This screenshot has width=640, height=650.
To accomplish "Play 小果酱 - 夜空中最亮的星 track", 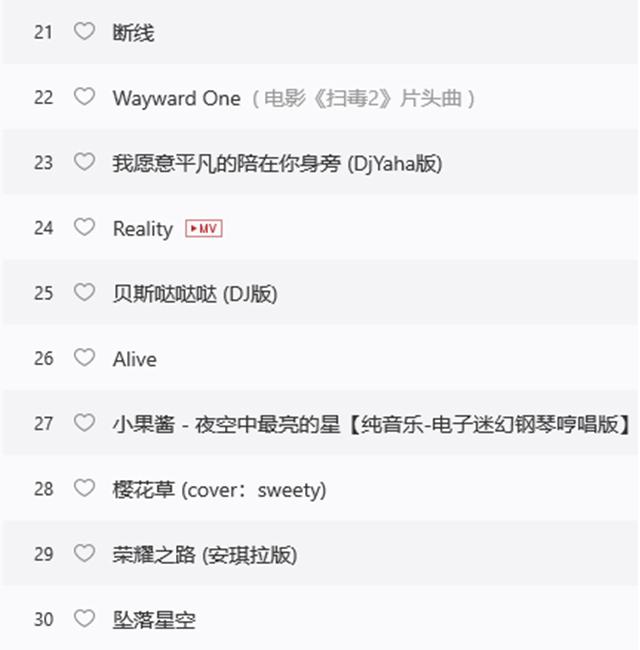I will tap(370, 424).
